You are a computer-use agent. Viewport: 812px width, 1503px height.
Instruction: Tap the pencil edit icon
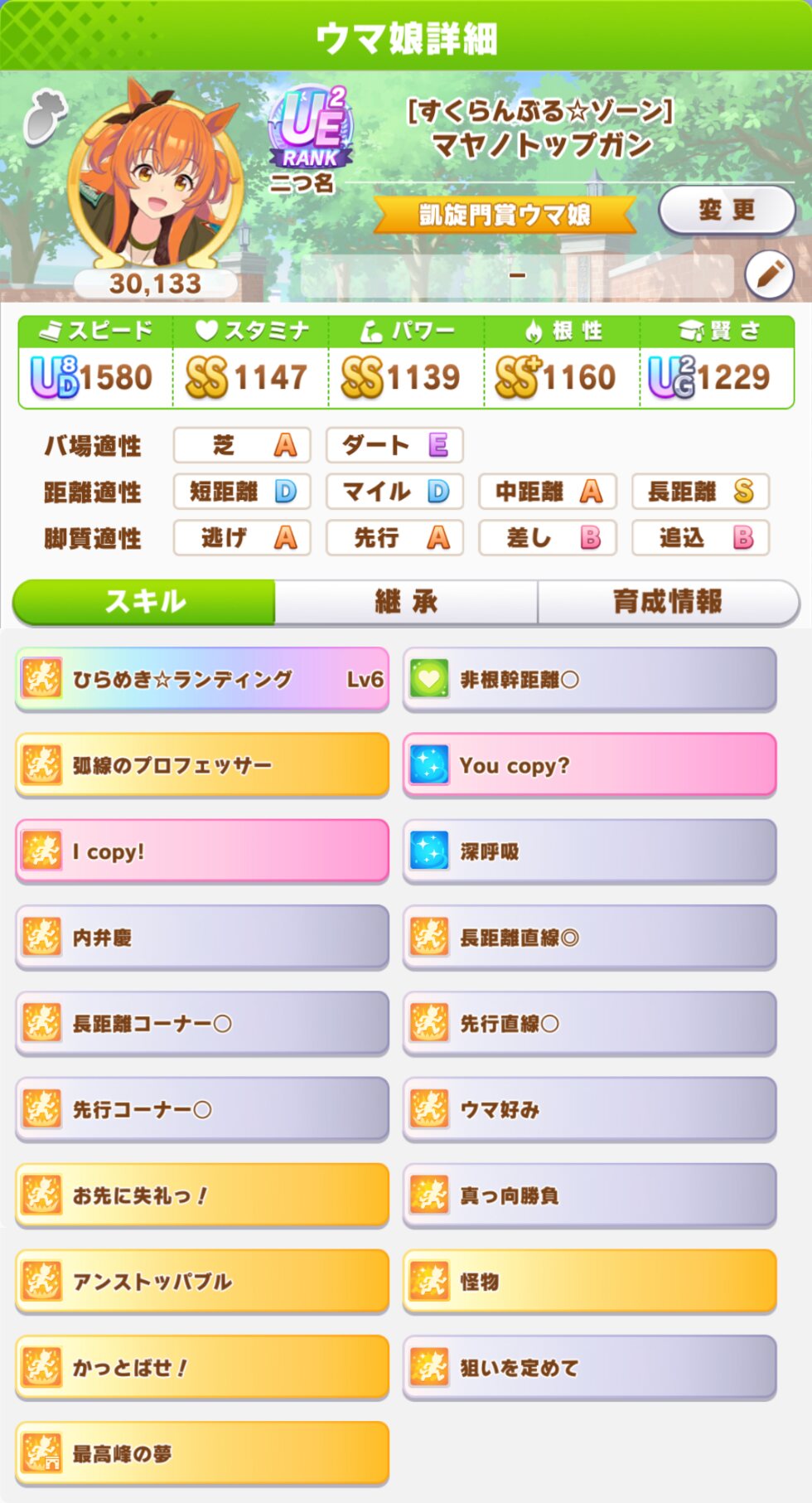tap(769, 274)
